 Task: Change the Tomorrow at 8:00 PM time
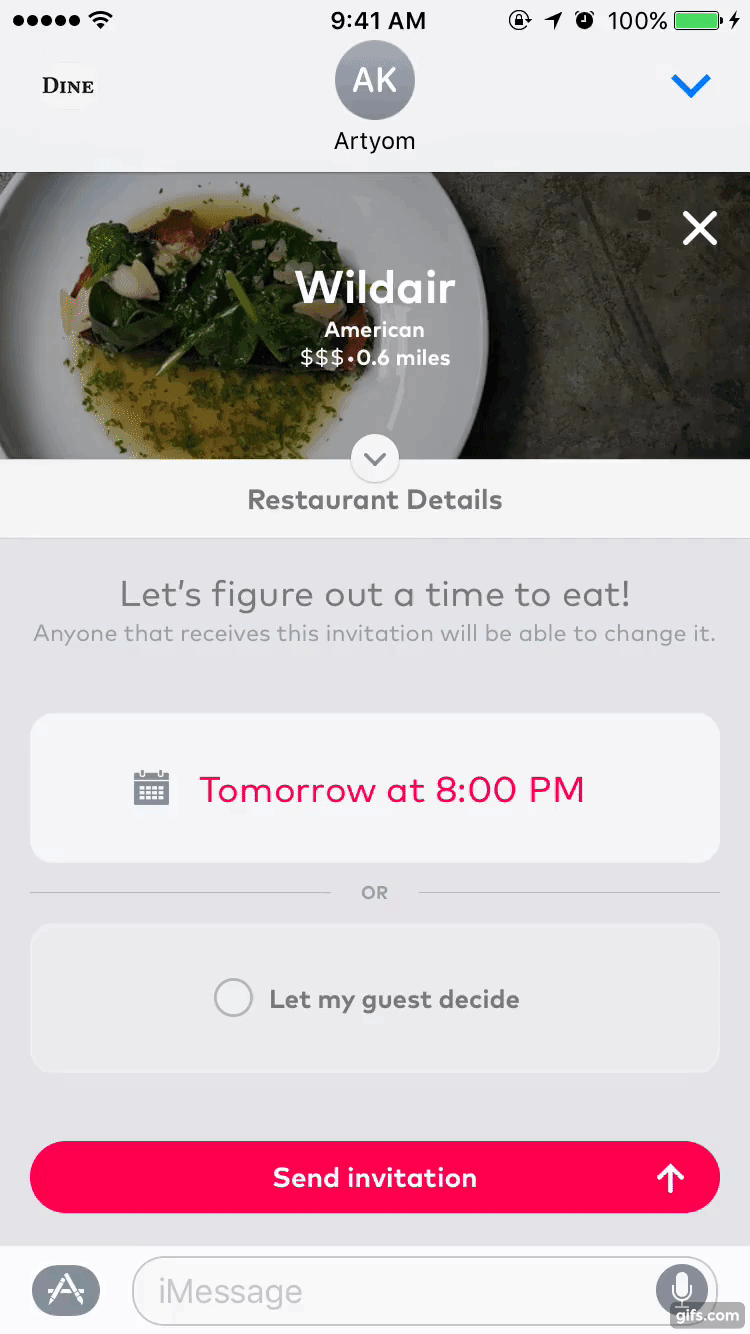tap(375, 789)
